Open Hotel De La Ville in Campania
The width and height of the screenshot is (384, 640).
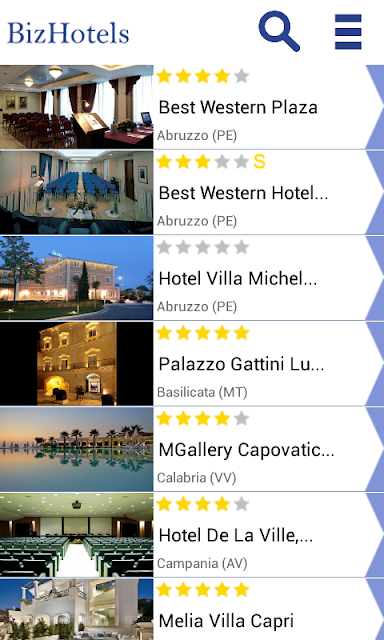(192, 535)
